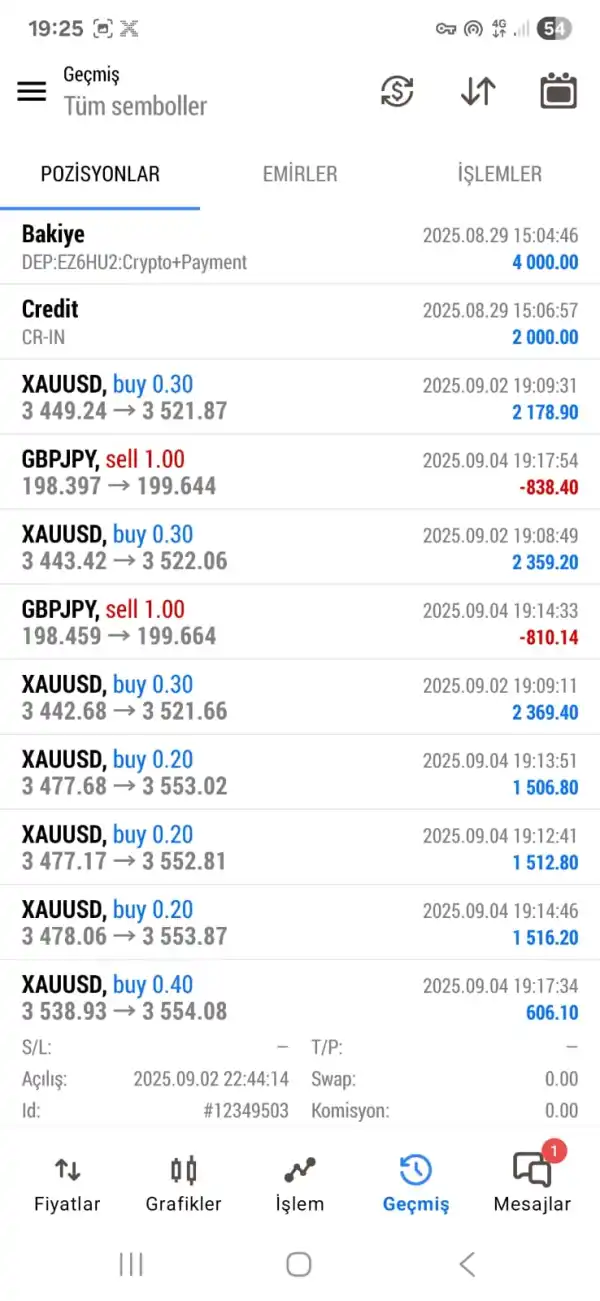Screen dimensions: 600x1301
Task: Tap the dollar symbol filter icon
Action: point(397,92)
